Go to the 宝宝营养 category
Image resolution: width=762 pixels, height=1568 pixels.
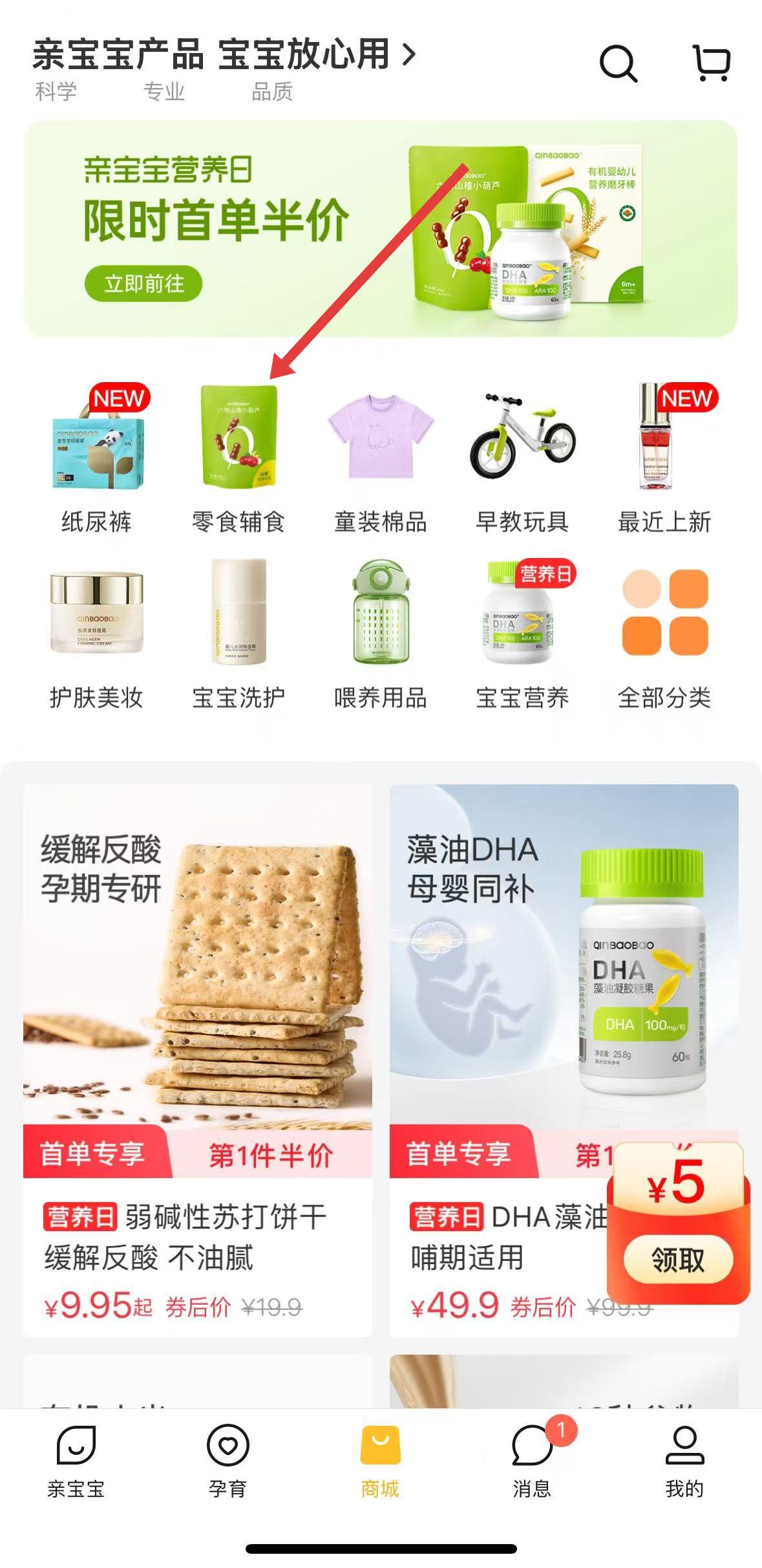[522, 634]
